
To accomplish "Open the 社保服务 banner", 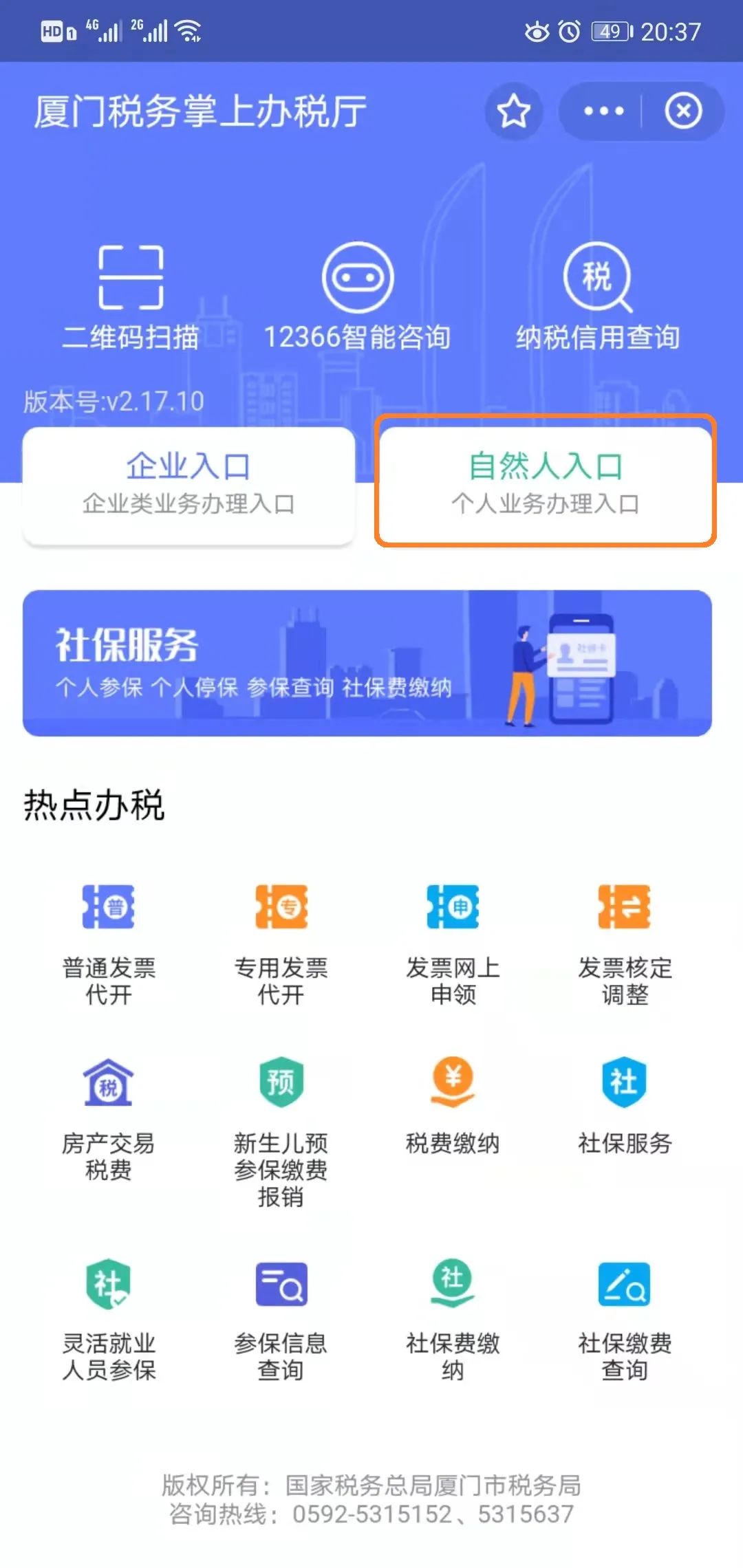I will (x=367, y=663).
